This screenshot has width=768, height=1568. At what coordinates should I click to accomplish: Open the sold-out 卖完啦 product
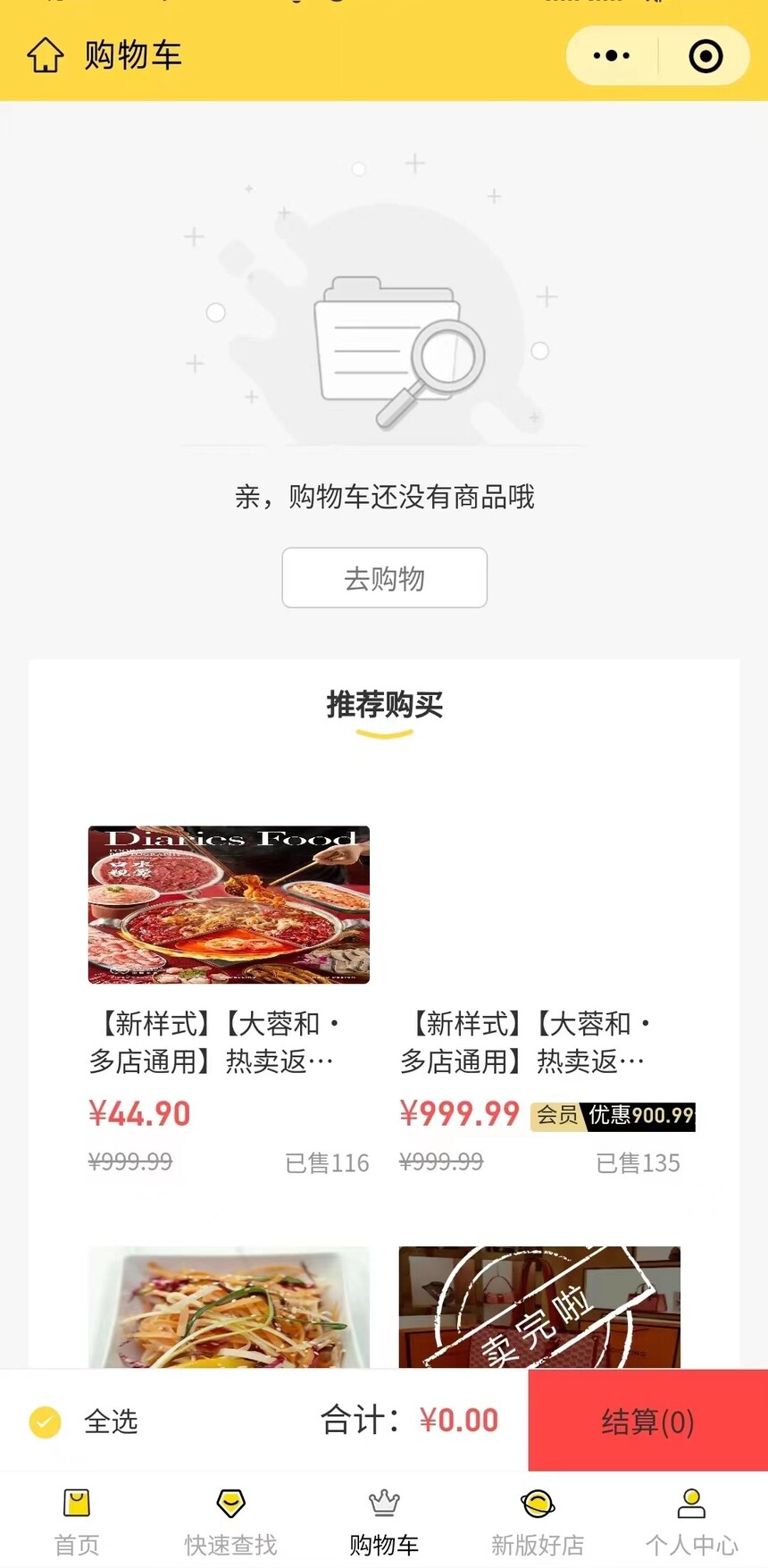pyautogui.click(x=539, y=1306)
